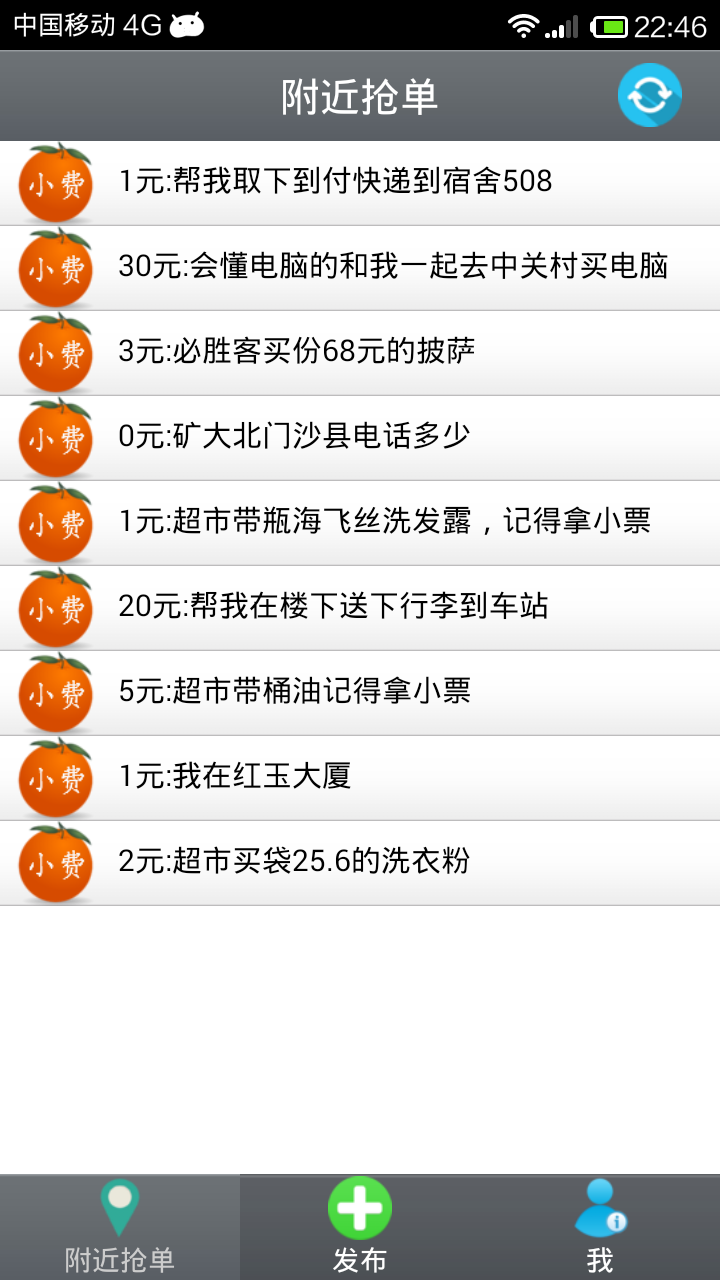Switch to the 发布 tab
Screen dimensions: 720x1280
(x=360, y=1227)
